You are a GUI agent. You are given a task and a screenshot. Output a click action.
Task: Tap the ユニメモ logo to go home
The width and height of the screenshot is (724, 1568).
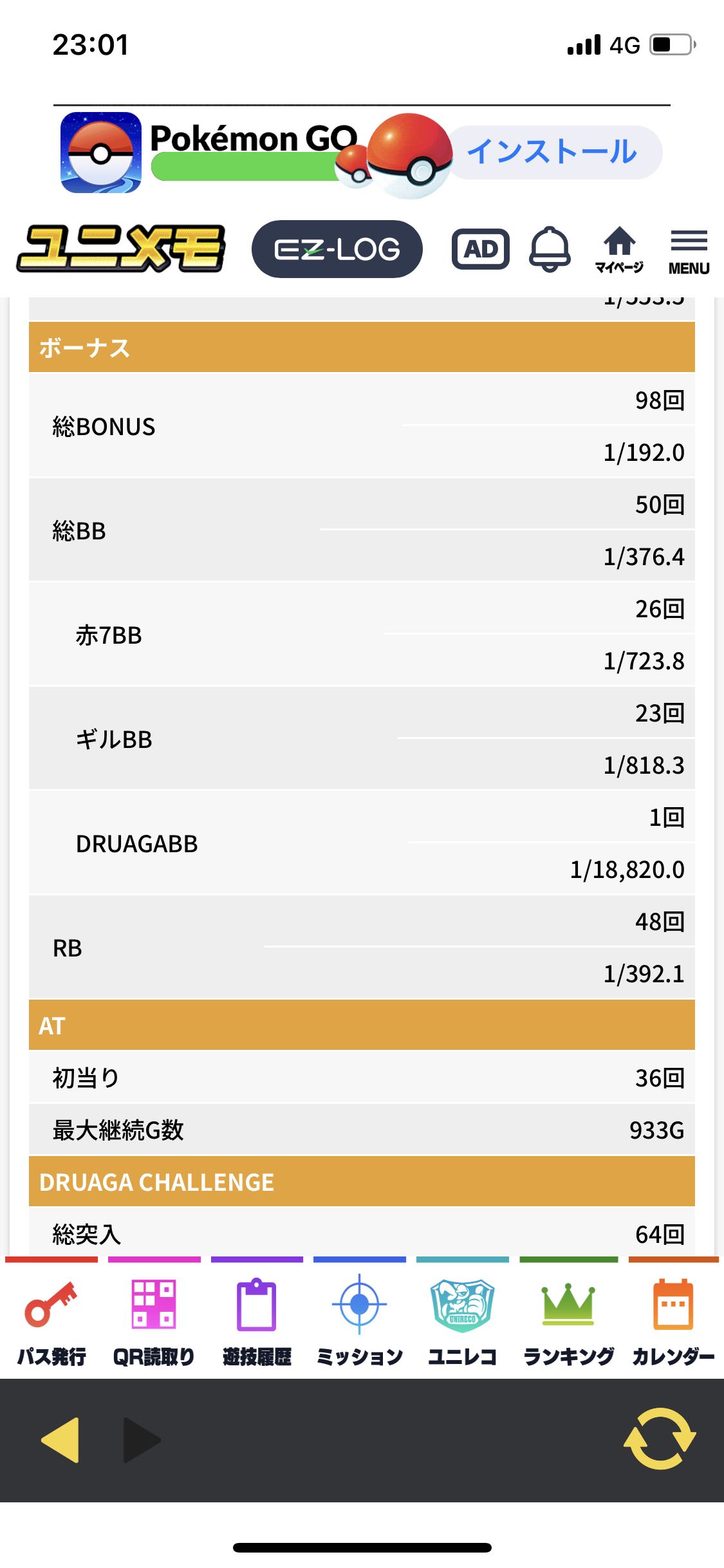click(121, 248)
